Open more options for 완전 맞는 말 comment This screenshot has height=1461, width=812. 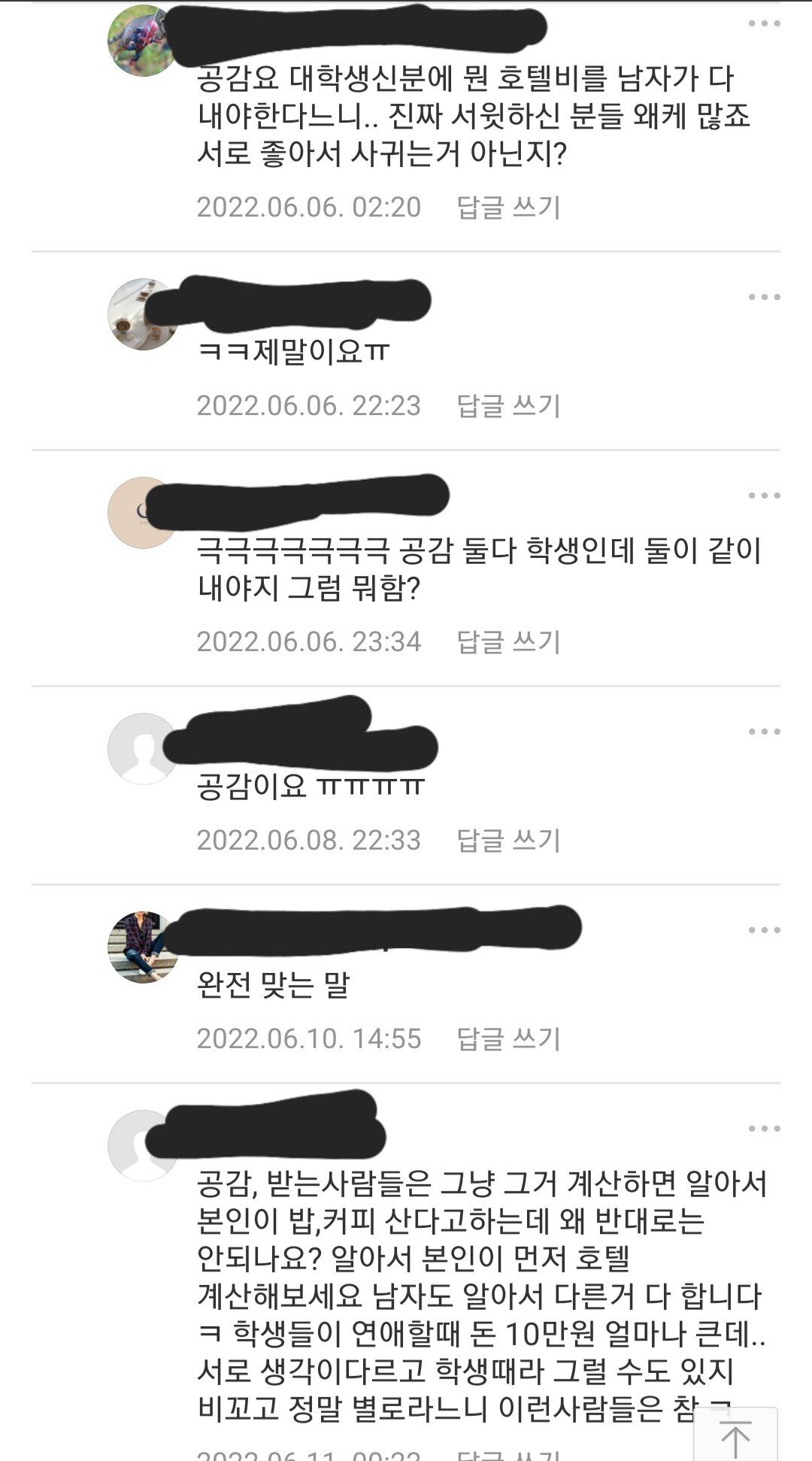coord(764,930)
